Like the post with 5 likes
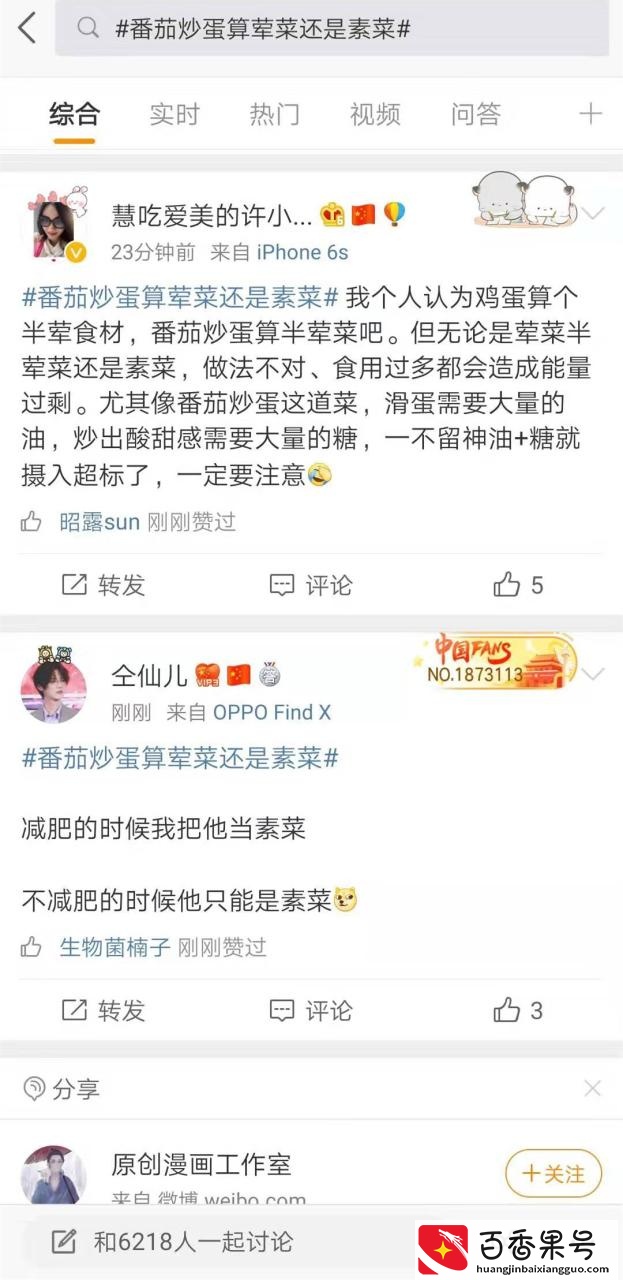This screenshot has height=1280, width=623. click(518, 585)
